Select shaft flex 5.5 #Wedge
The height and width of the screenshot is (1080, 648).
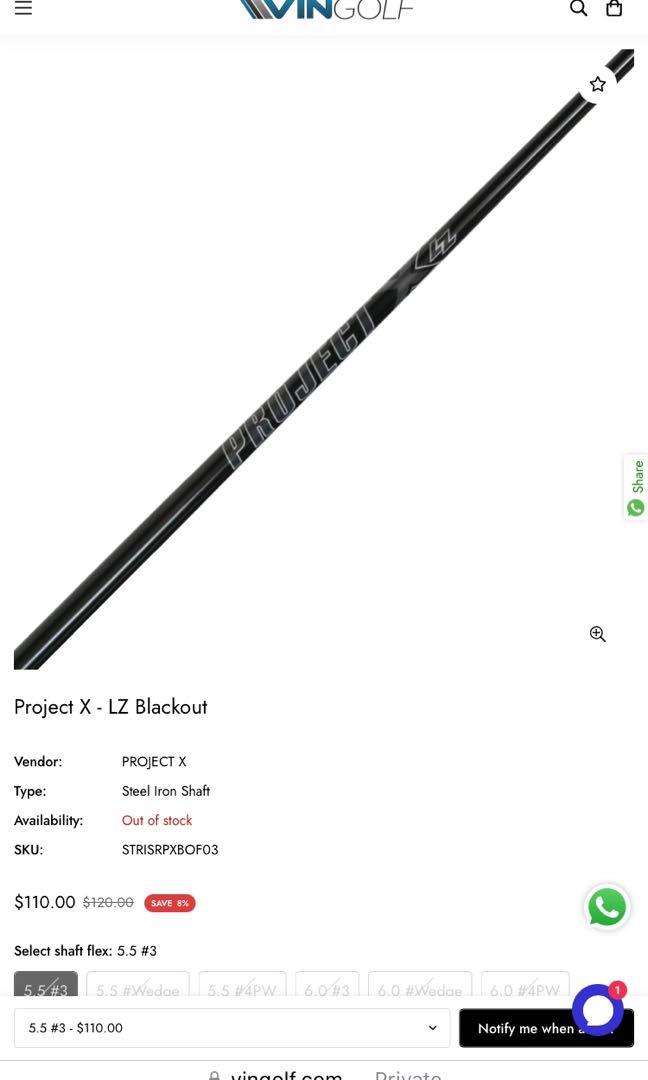(x=138, y=989)
